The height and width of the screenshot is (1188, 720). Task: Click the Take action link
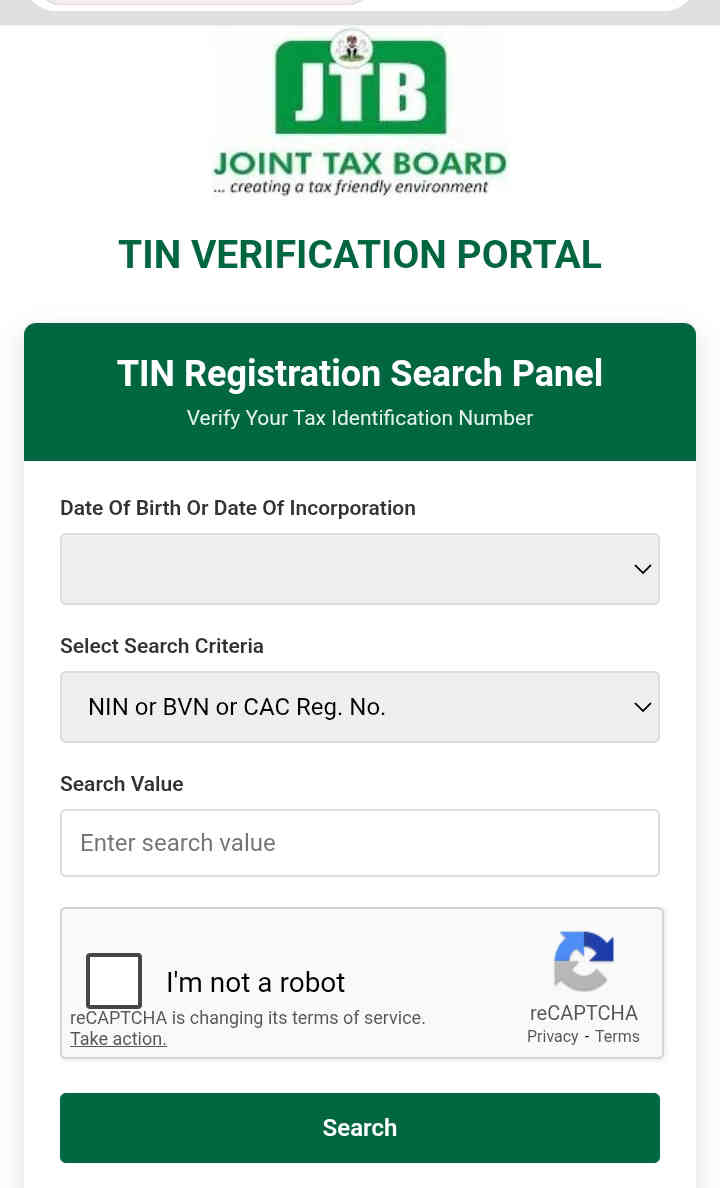(117, 1039)
